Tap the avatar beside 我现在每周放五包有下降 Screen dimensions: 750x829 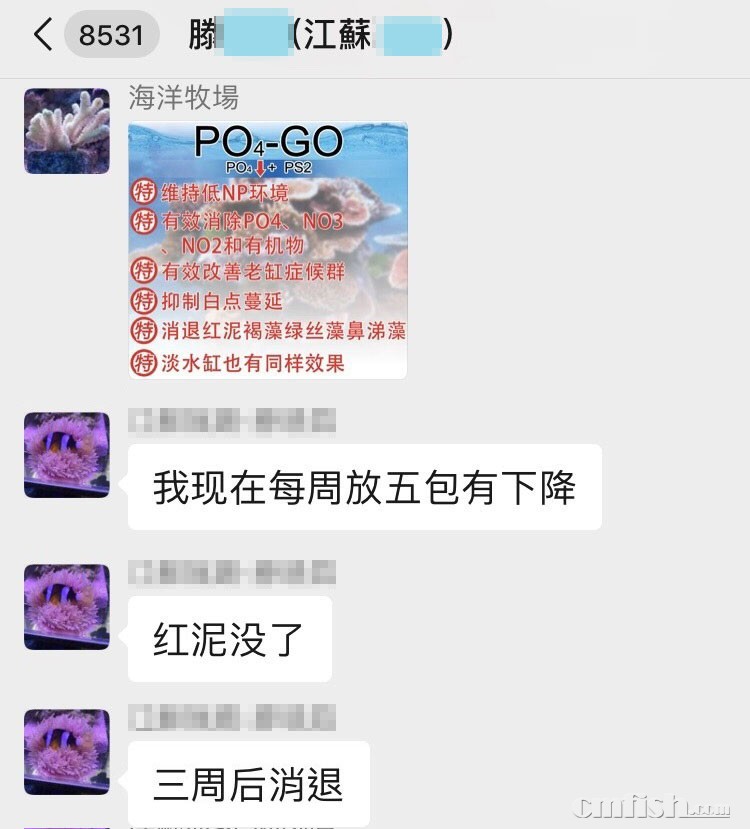66,455
